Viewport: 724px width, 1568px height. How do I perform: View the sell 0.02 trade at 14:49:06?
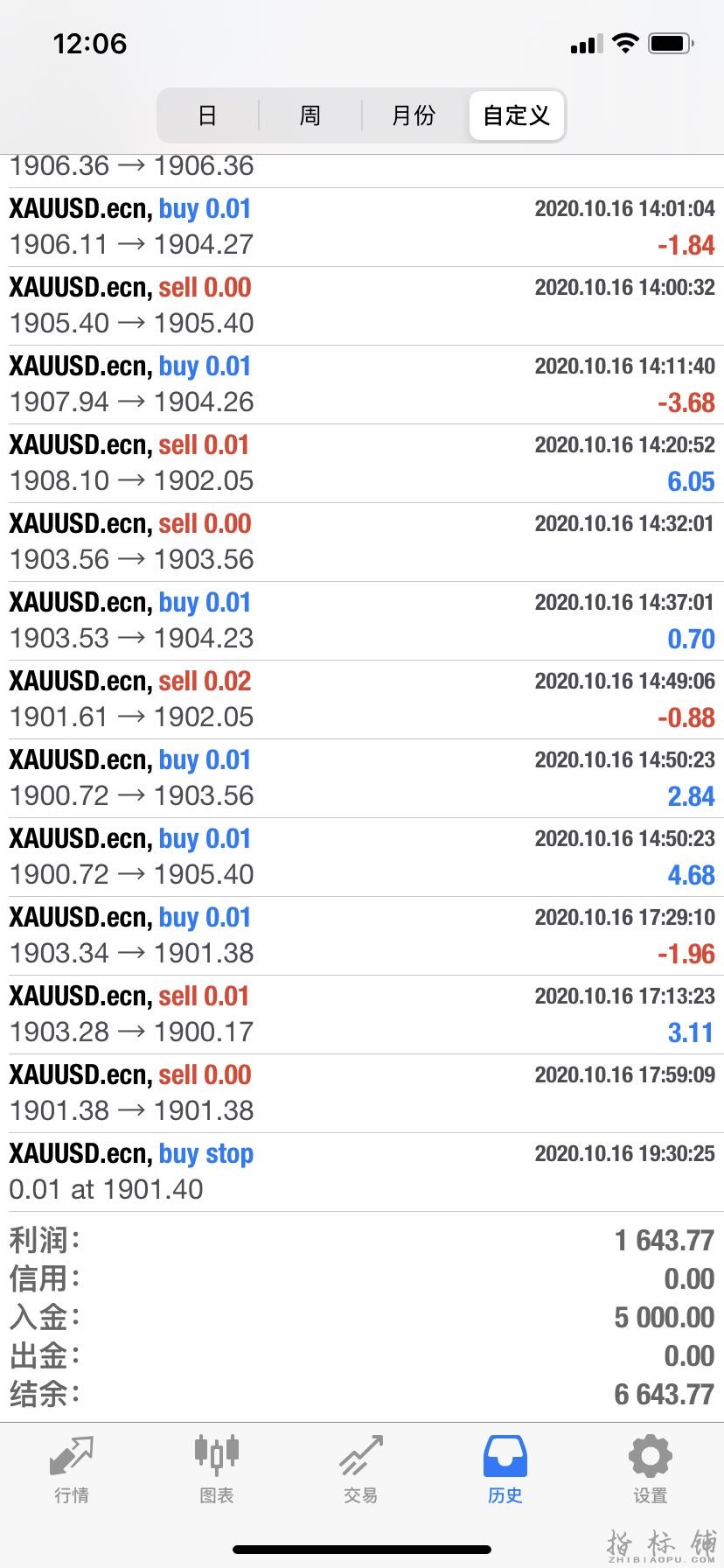[362, 700]
